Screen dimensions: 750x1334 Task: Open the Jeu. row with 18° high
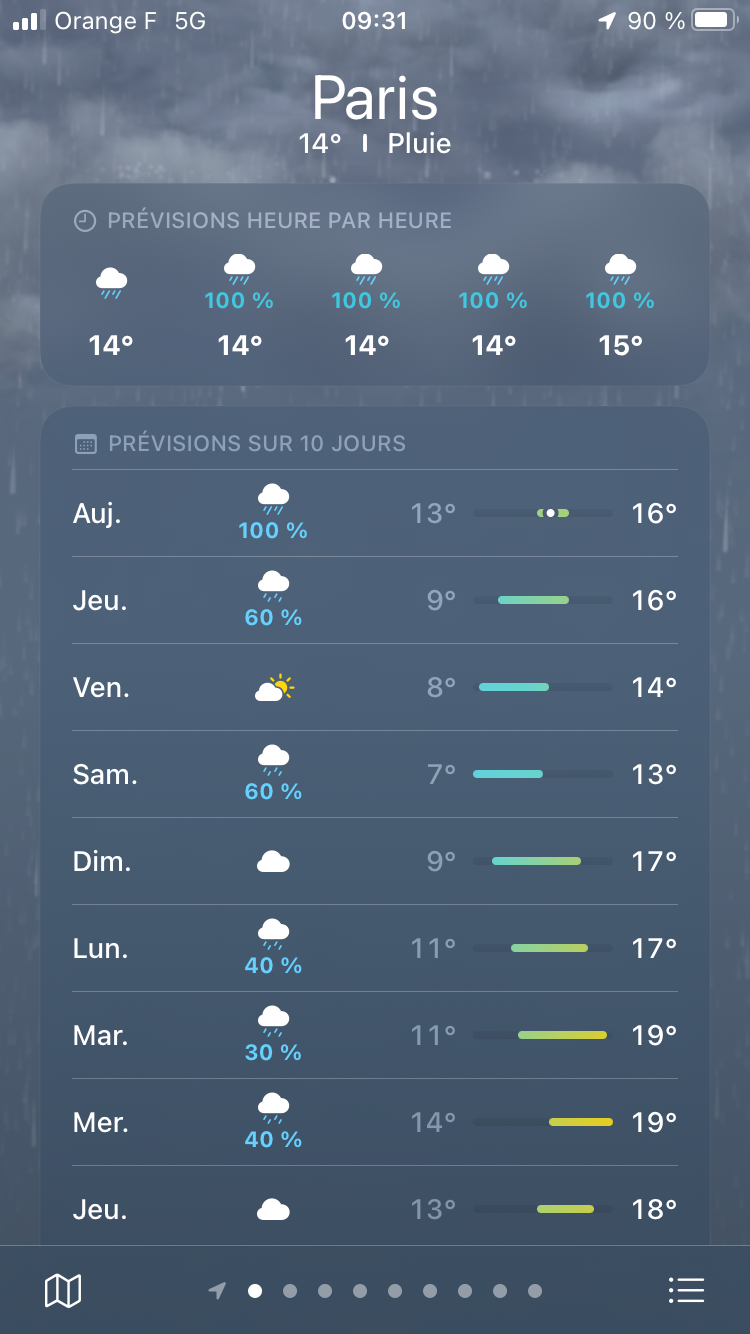[375, 1207]
